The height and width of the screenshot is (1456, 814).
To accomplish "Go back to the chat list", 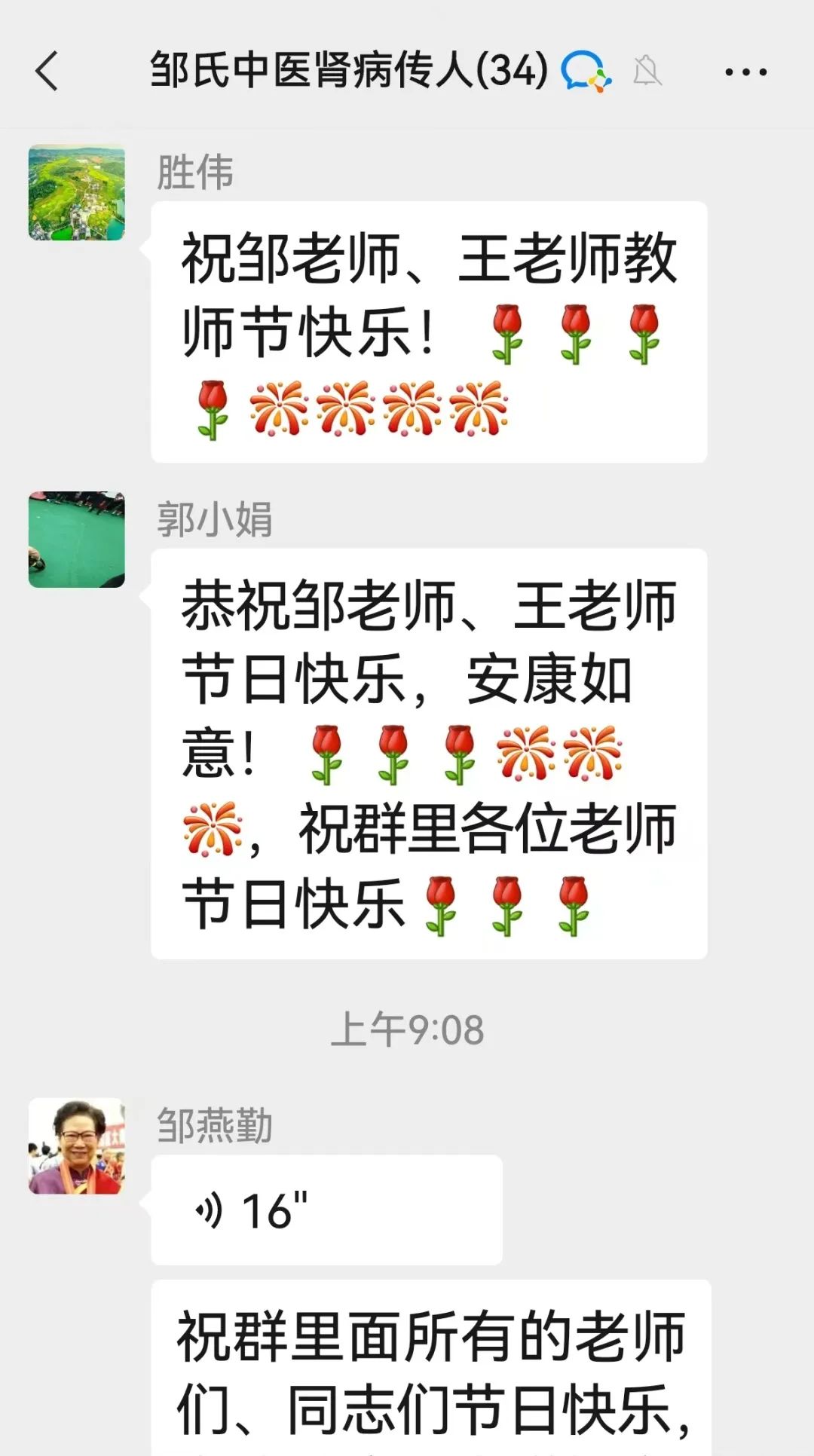I will point(47,72).
